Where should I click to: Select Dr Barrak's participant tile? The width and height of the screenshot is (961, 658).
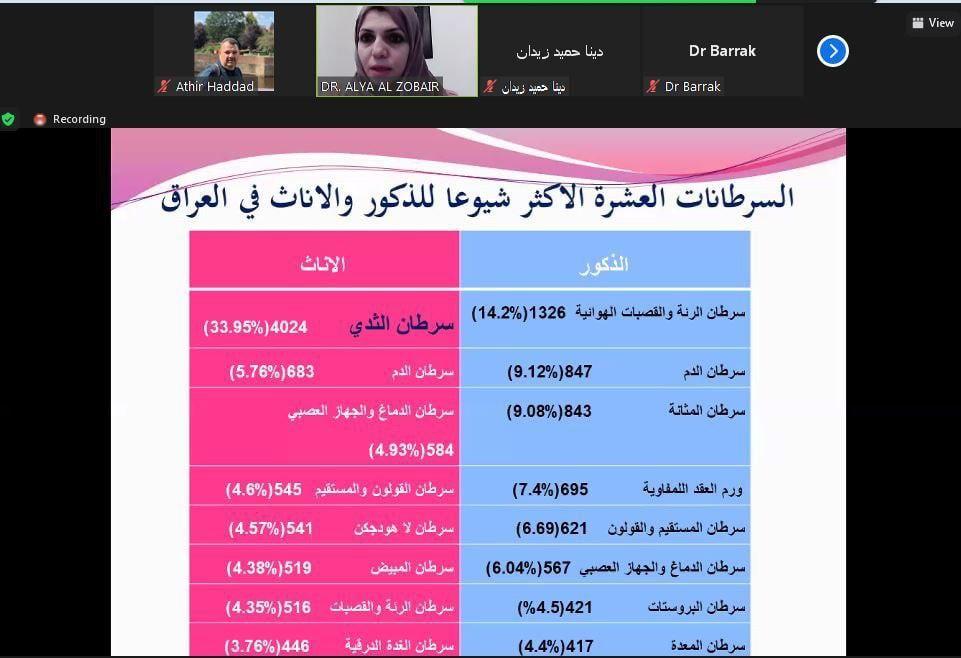click(x=721, y=51)
